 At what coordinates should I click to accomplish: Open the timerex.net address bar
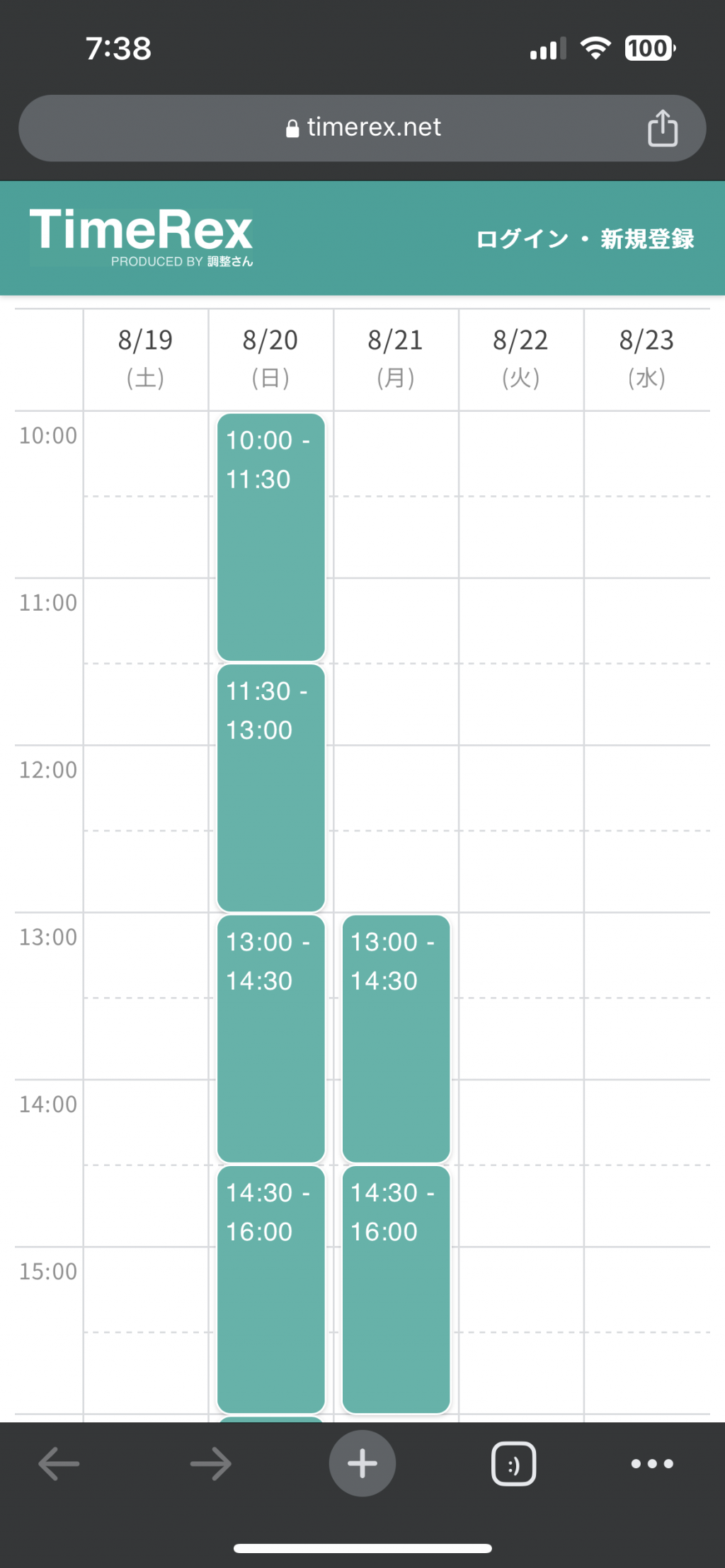[362, 128]
